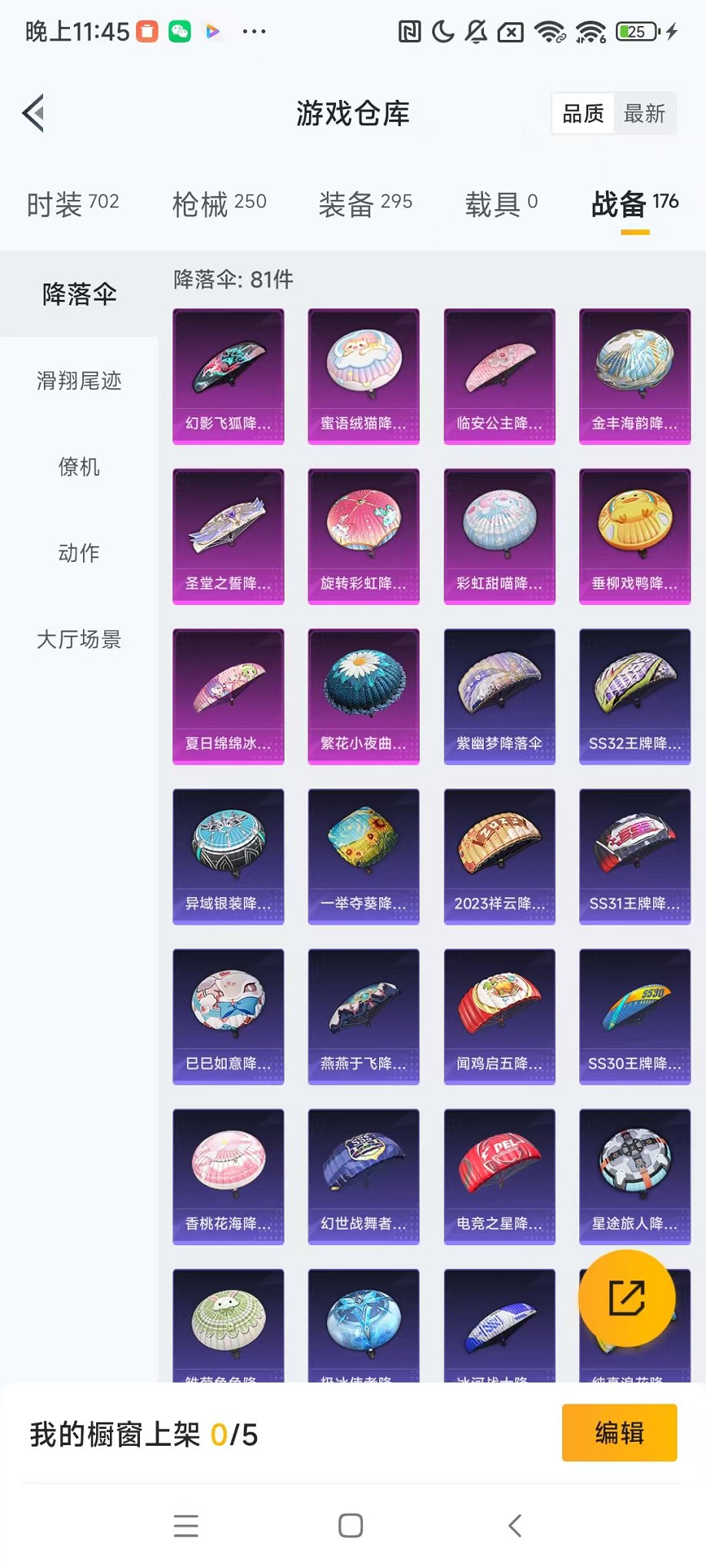View 紫幽梦降落伞 item

499,696
